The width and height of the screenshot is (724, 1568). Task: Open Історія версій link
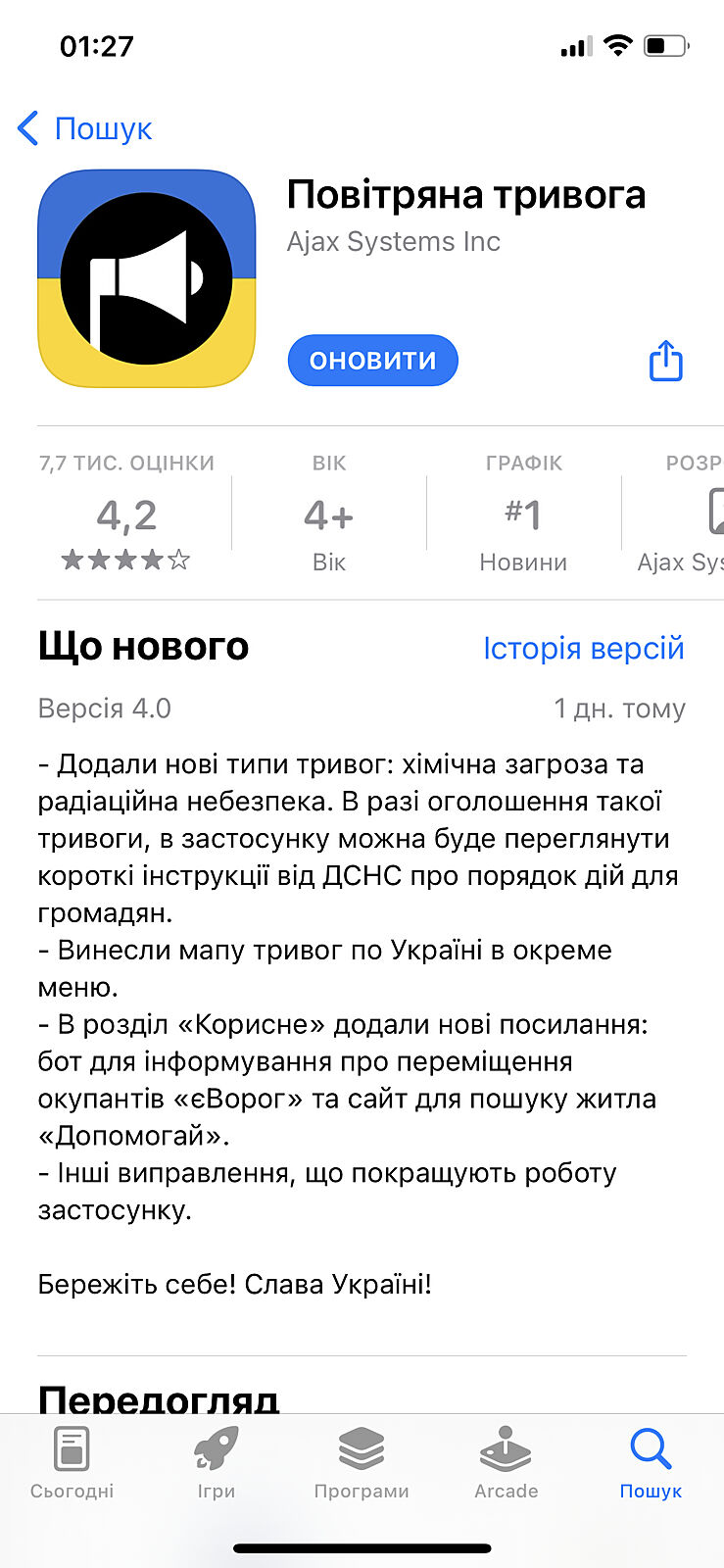[x=583, y=648]
